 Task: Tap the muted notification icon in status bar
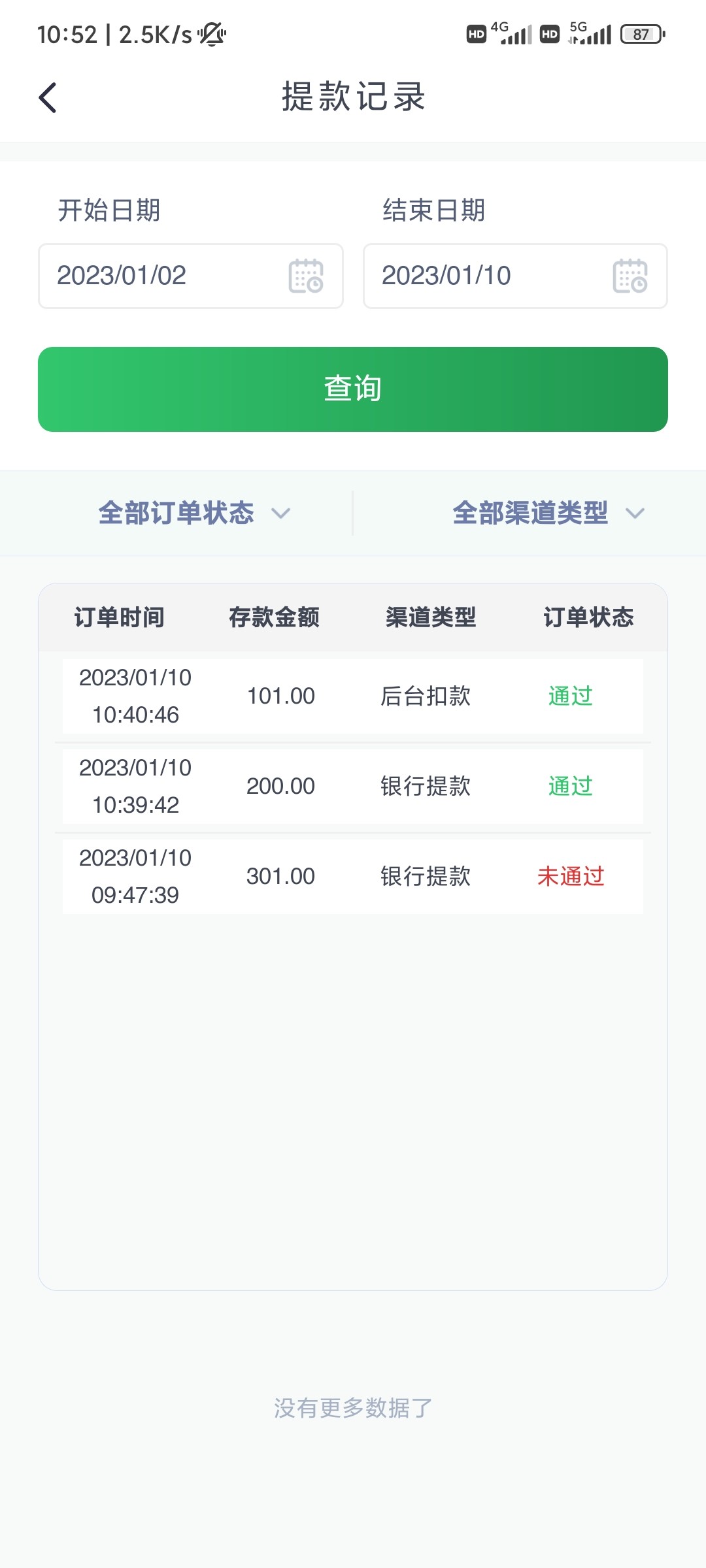(211, 34)
